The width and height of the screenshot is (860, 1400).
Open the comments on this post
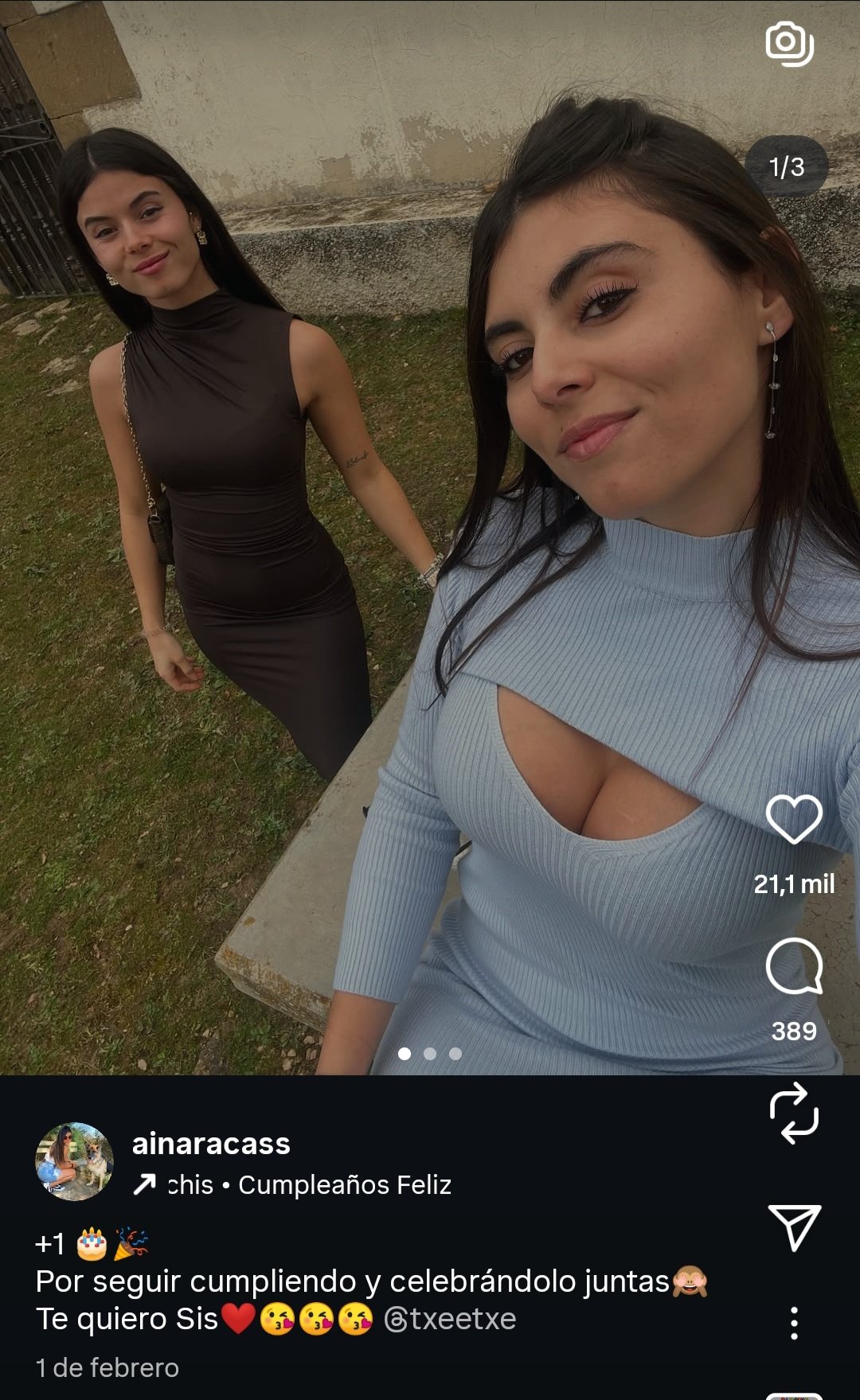click(x=793, y=966)
